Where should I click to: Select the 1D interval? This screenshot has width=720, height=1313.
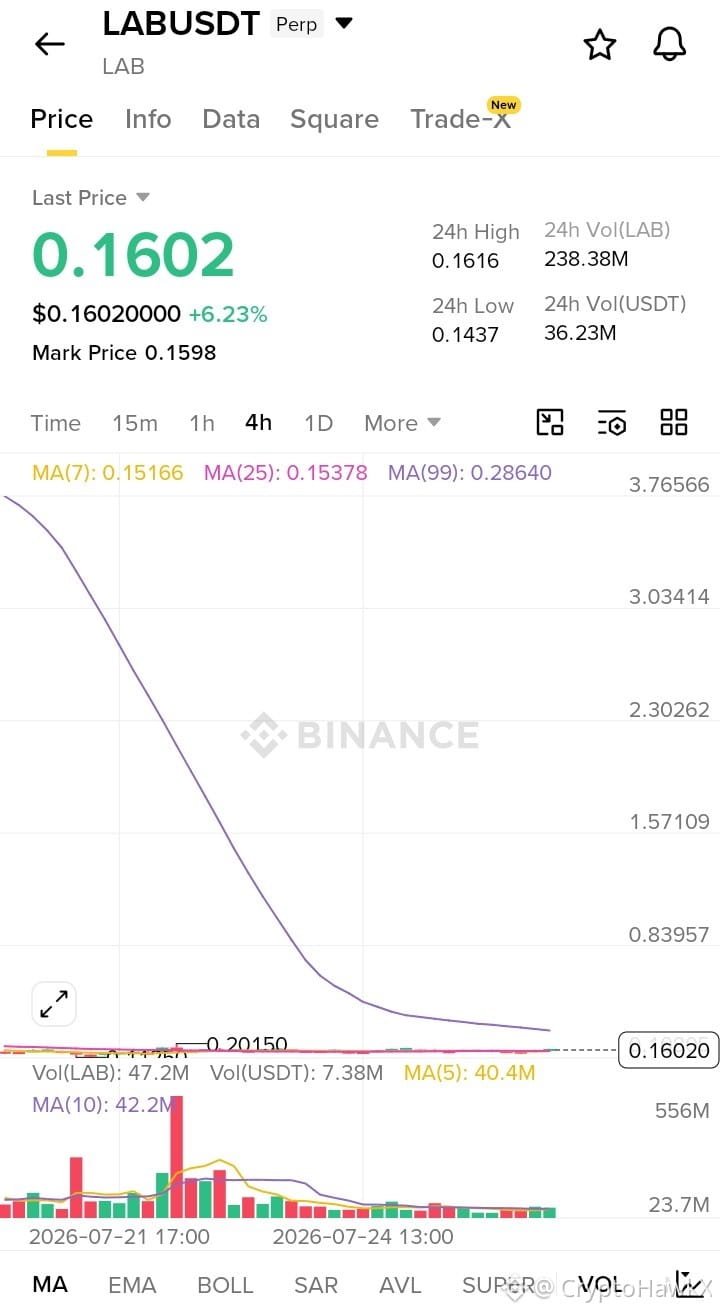pyautogui.click(x=318, y=423)
